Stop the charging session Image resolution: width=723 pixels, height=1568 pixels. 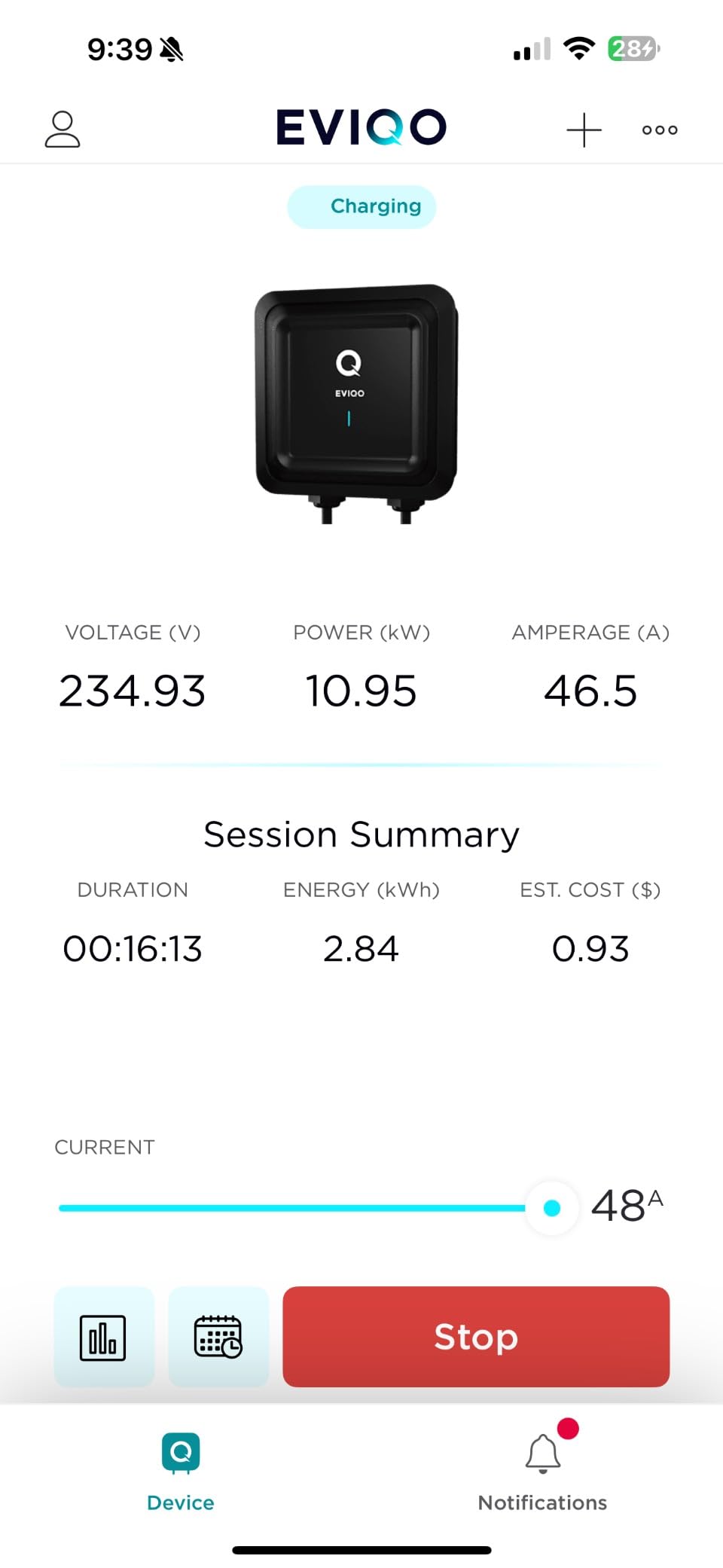point(476,1337)
